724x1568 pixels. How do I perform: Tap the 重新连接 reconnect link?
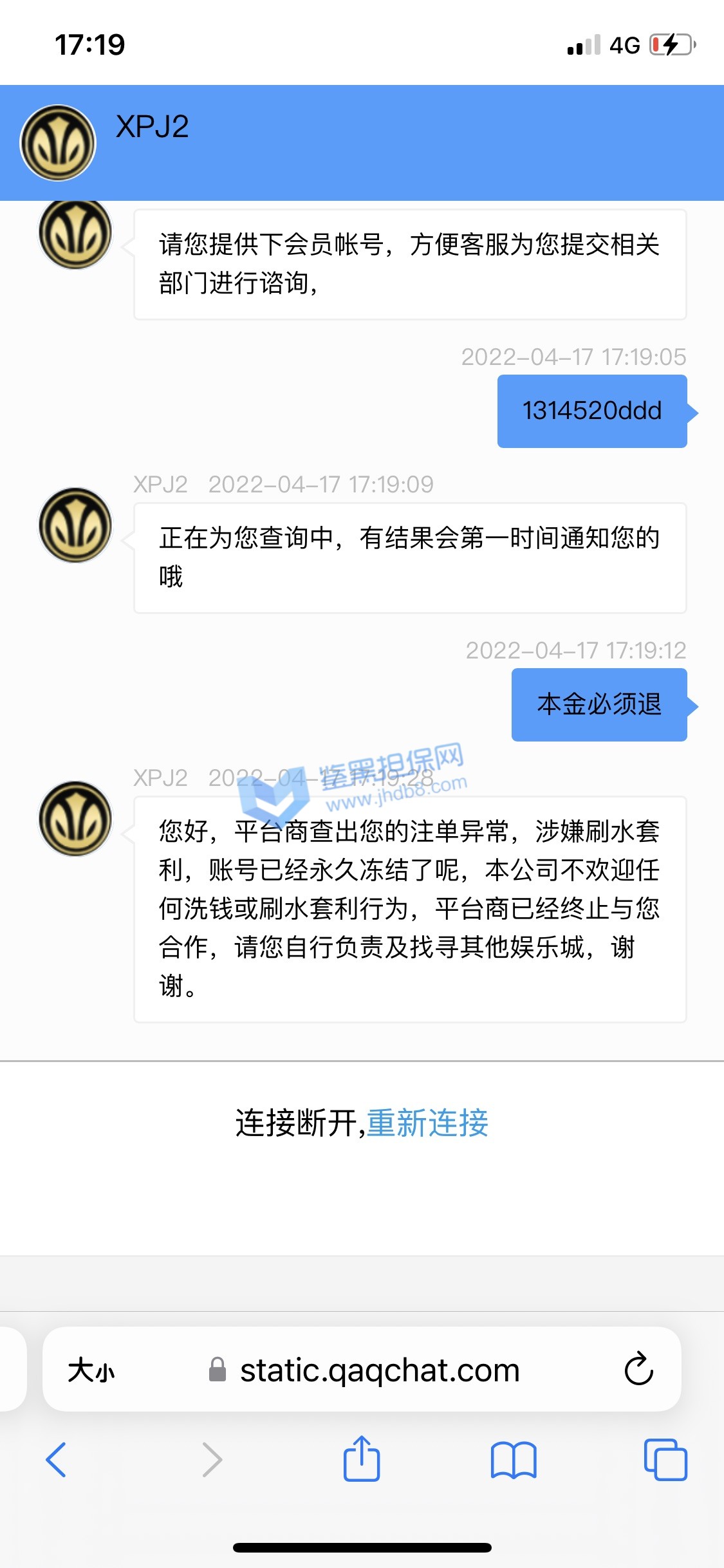click(427, 1123)
